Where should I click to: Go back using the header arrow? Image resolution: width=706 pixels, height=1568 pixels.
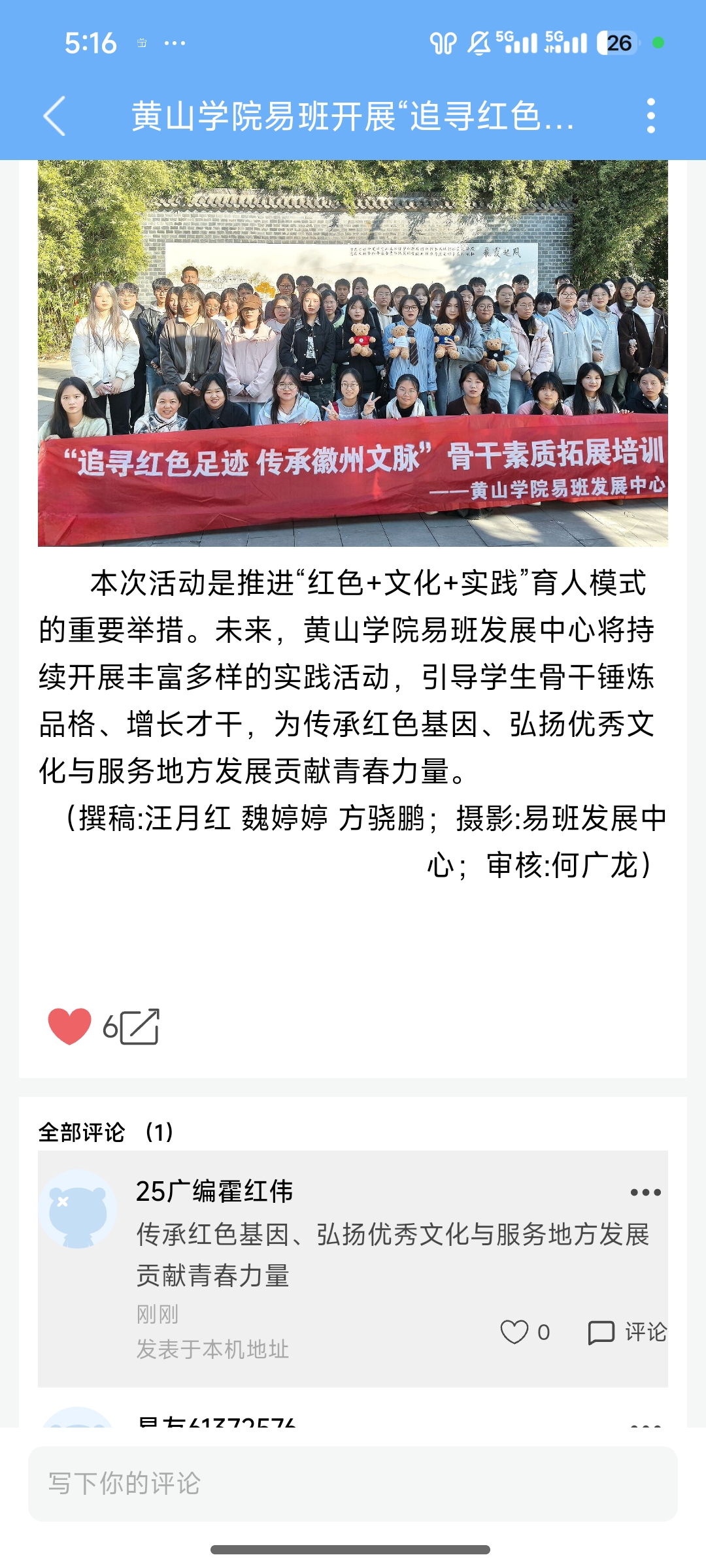[55, 116]
